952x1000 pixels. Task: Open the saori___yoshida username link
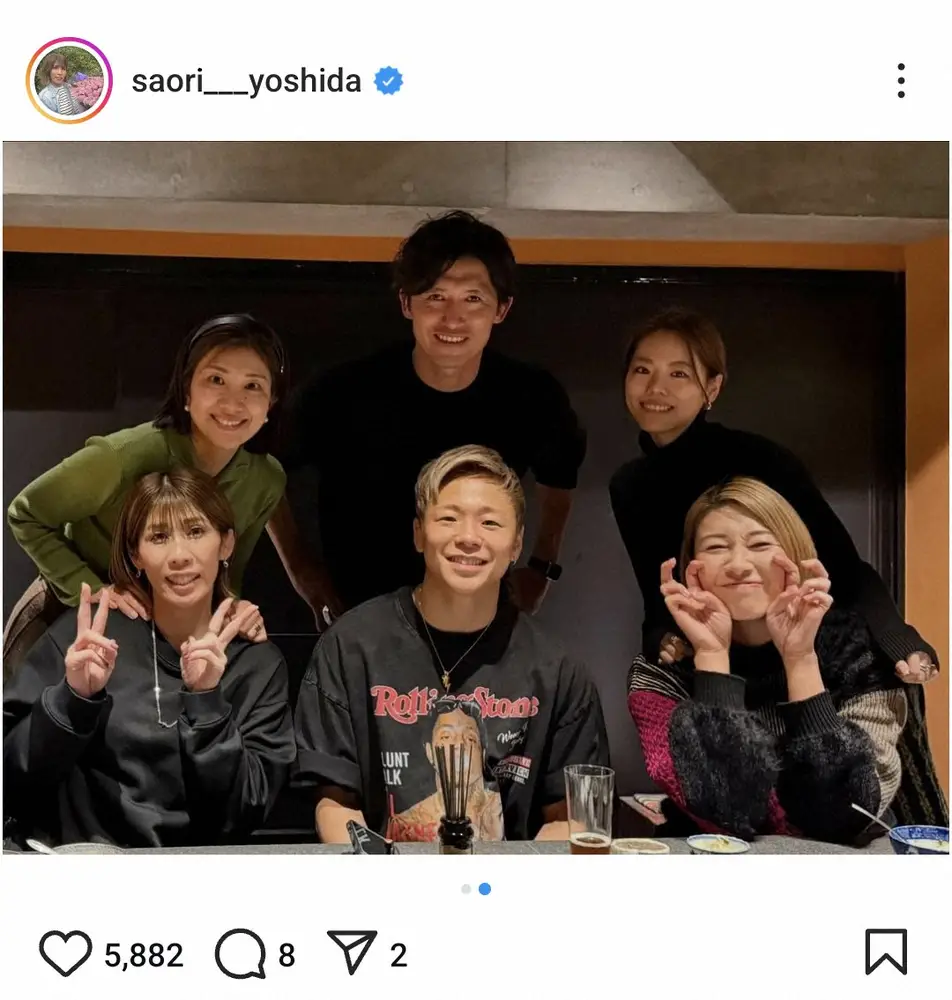(x=246, y=81)
